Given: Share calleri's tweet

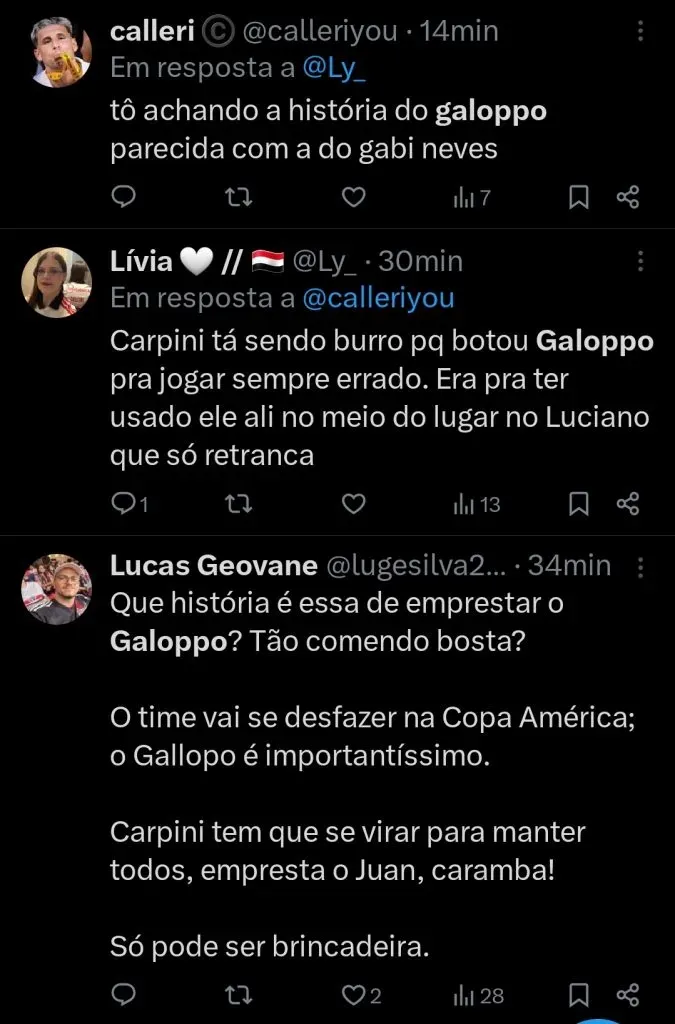Looking at the screenshot, I should pyautogui.click(x=628, y=197).
